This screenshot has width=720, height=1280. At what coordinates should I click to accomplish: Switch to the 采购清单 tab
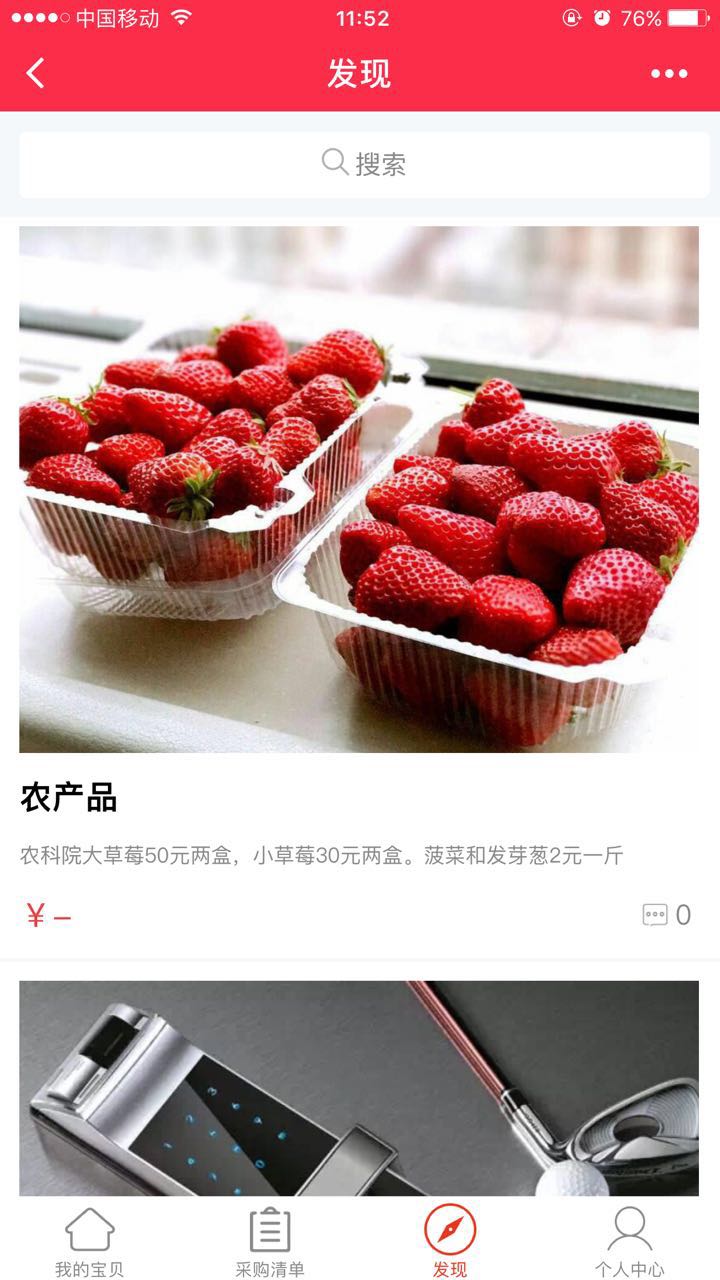[270, 1242]
